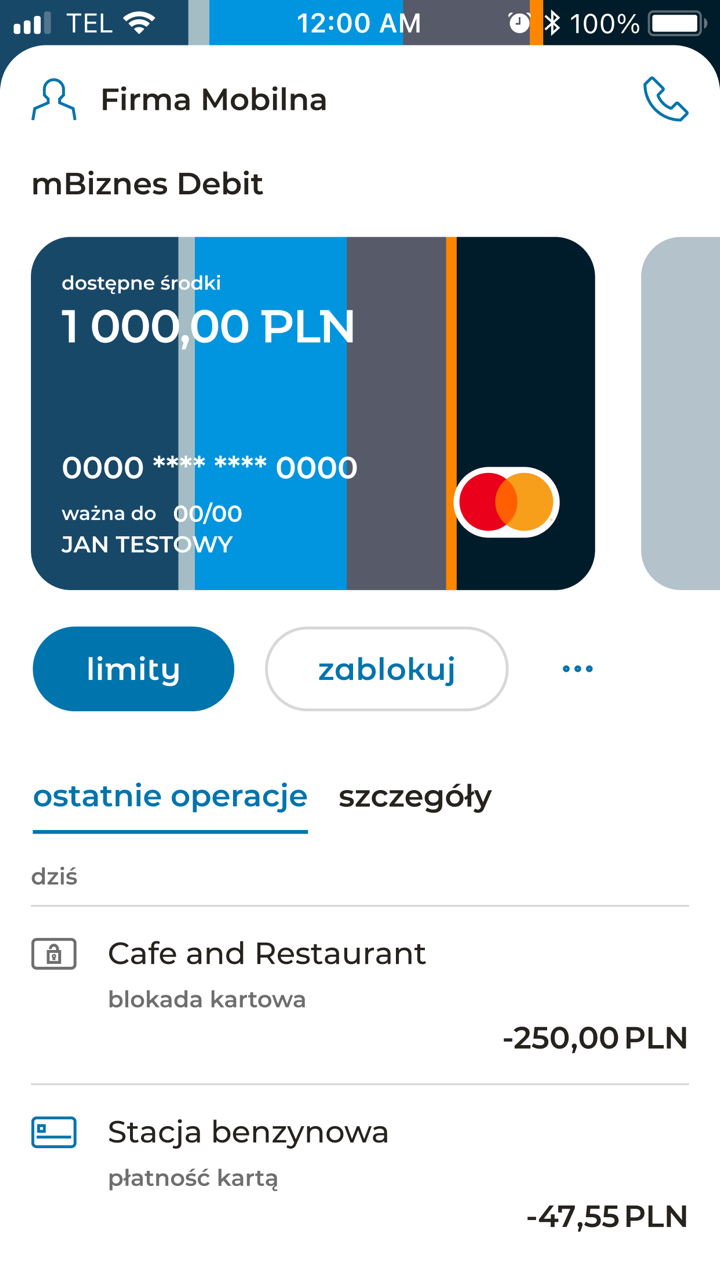Open card limity settings
The image size is (720, 1280).
(x=133, y=669)
